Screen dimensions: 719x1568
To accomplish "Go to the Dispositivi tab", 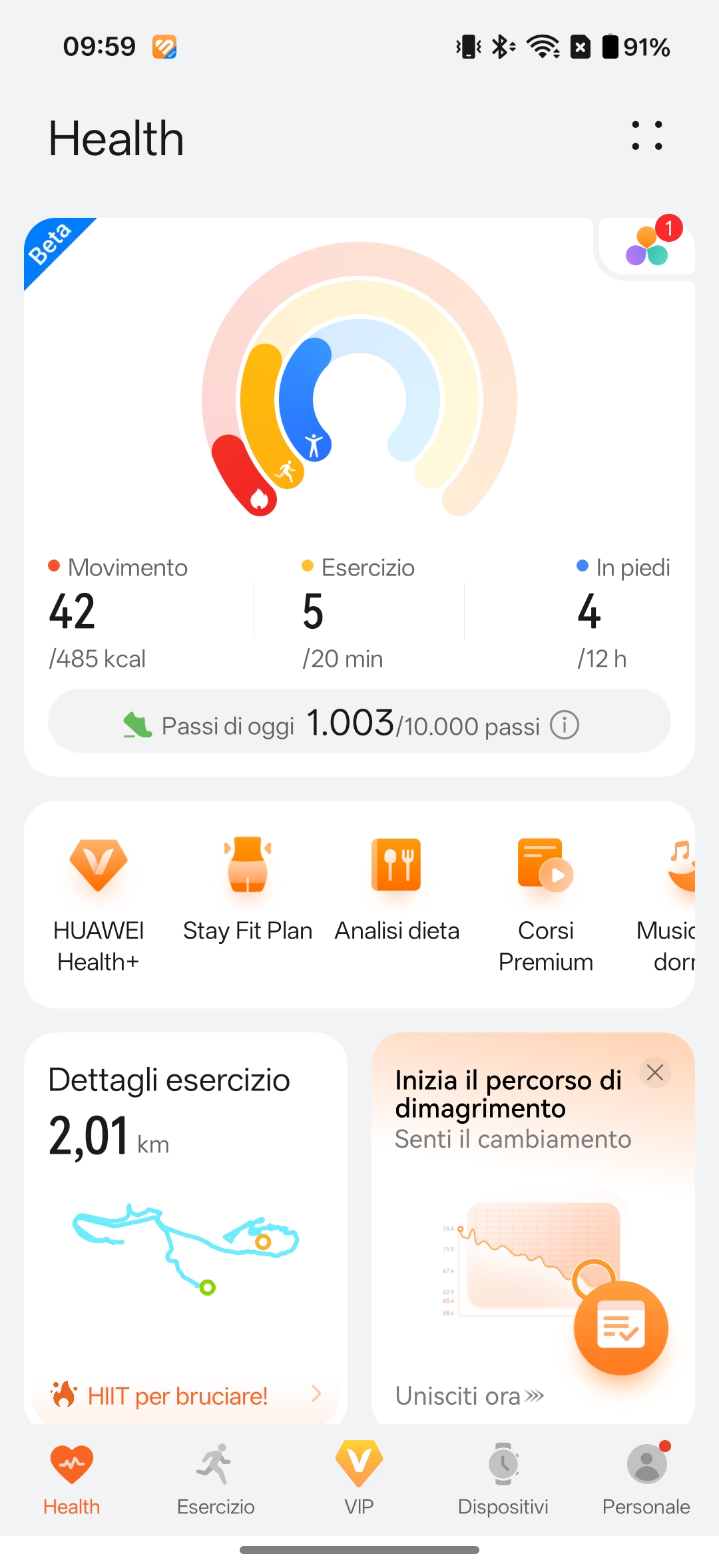I will pos(503,1479).
